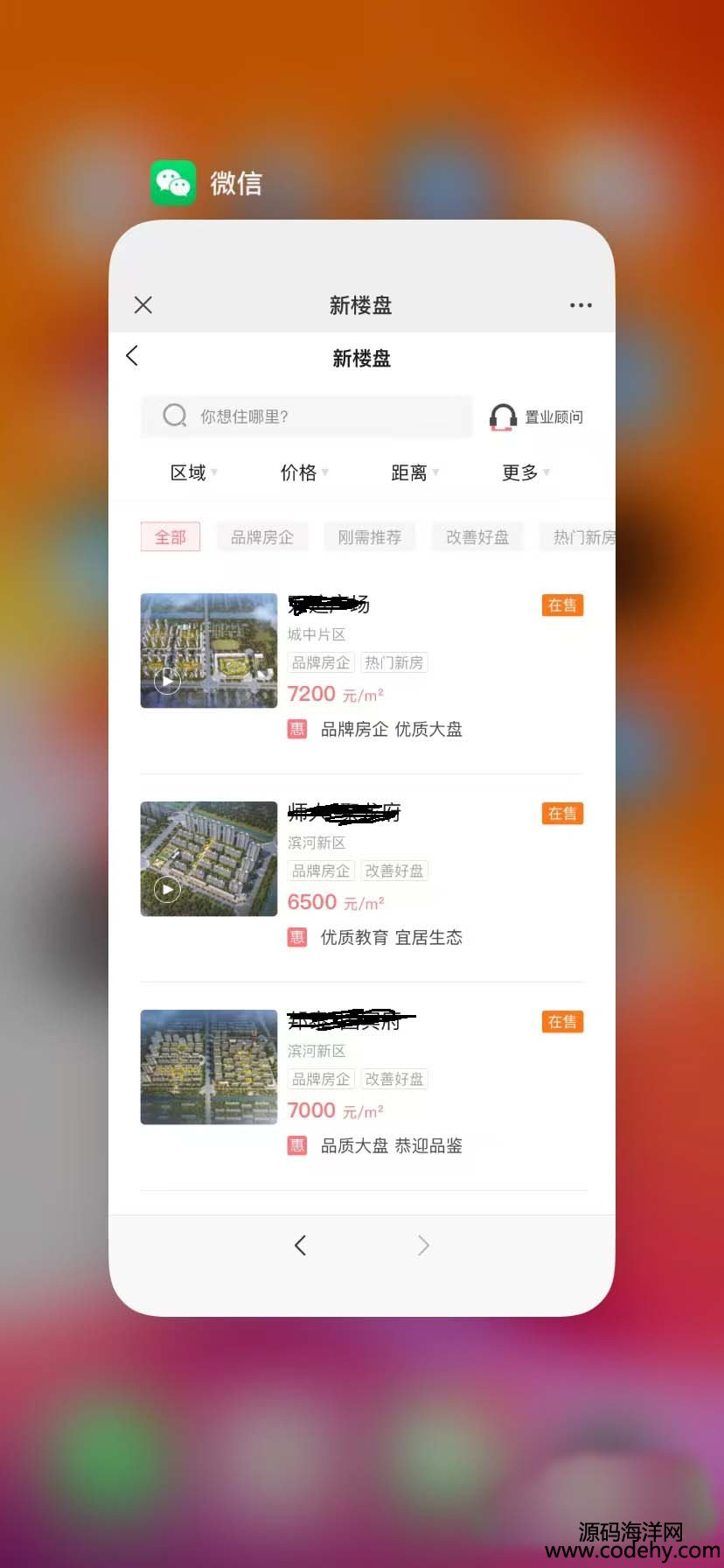
Task: Open the three-dot overflow menu
Action: click(x=581, y=305)
